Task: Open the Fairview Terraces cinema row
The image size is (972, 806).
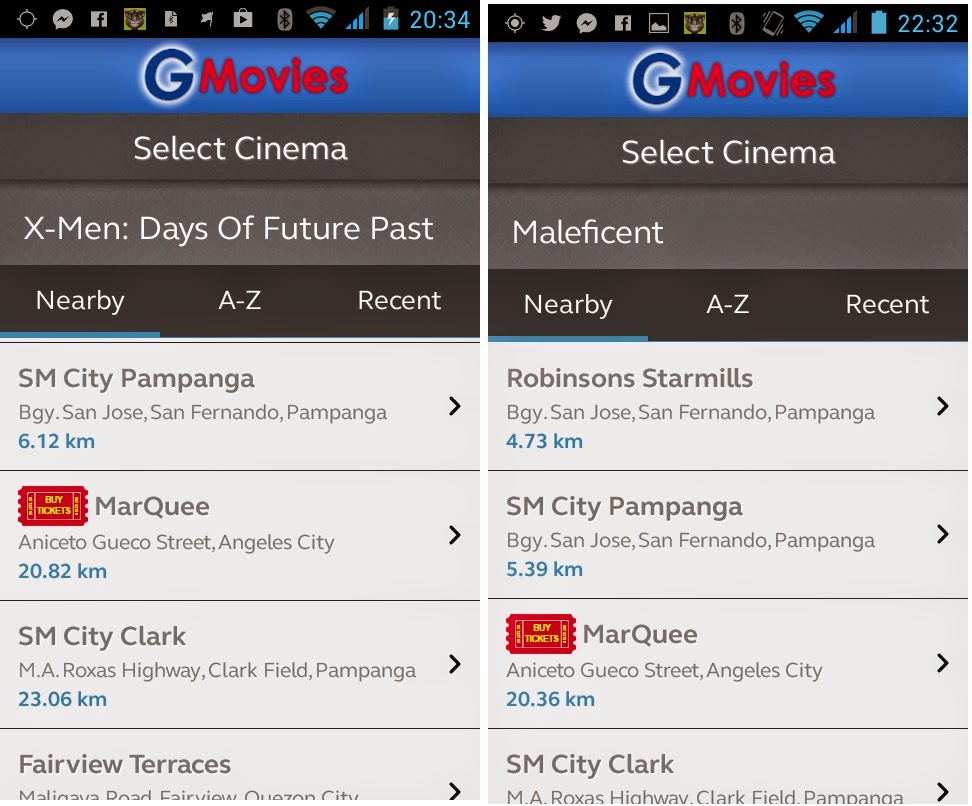Action: (x=240, y=766)
